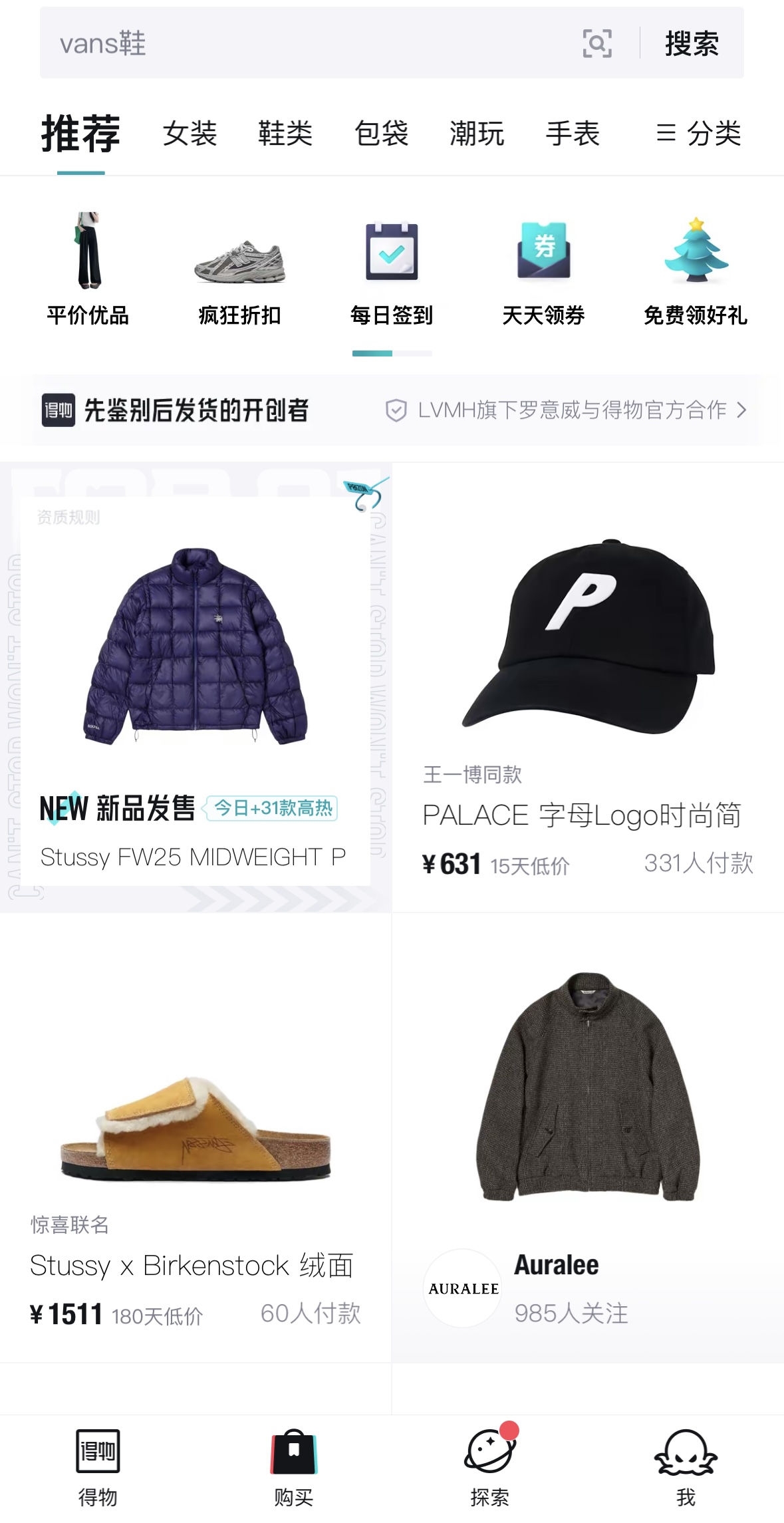Open the 分类 category menu
This screenshot has height=1523, width=784.
(699, 134)
